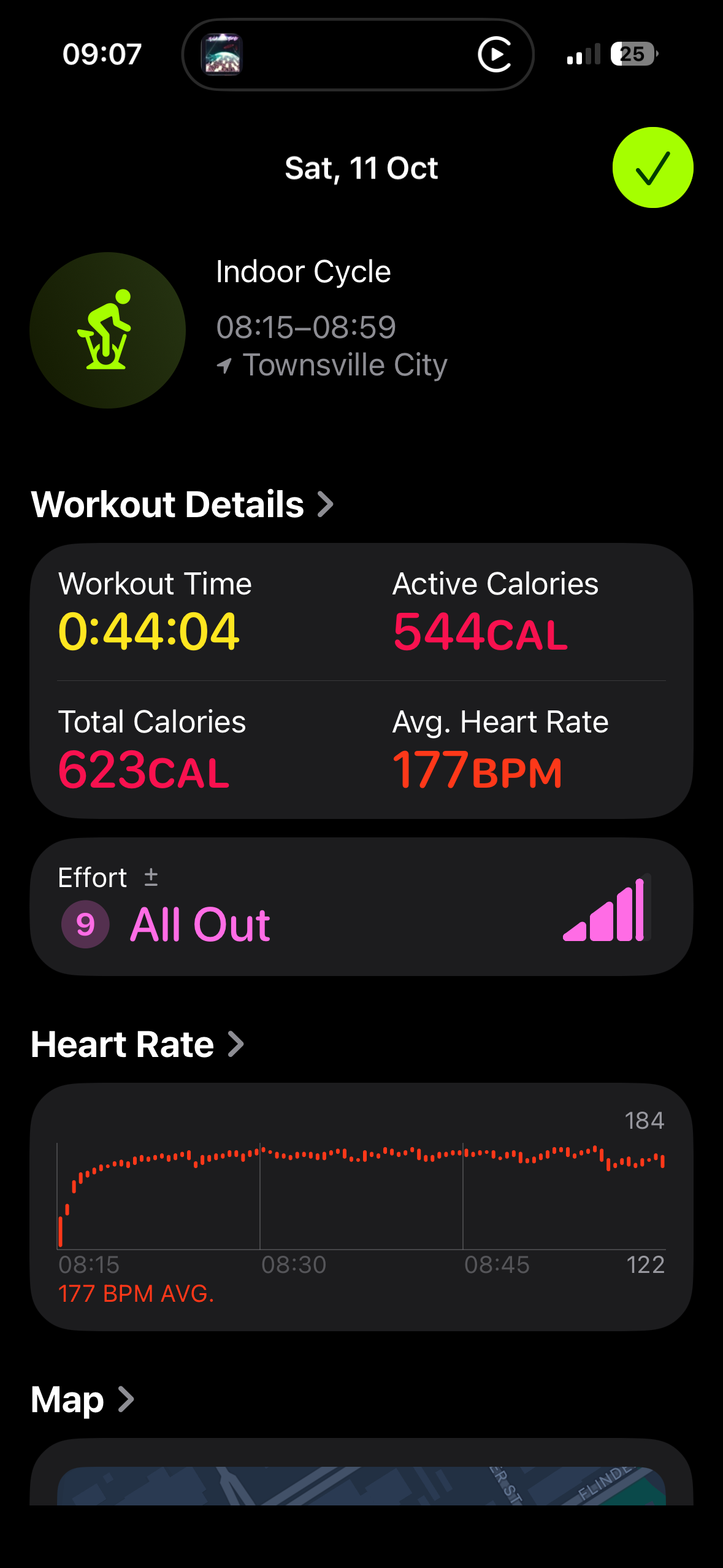723x1568 pixels.
Task: Open the Map section
Action: [x=82, y=1400]
